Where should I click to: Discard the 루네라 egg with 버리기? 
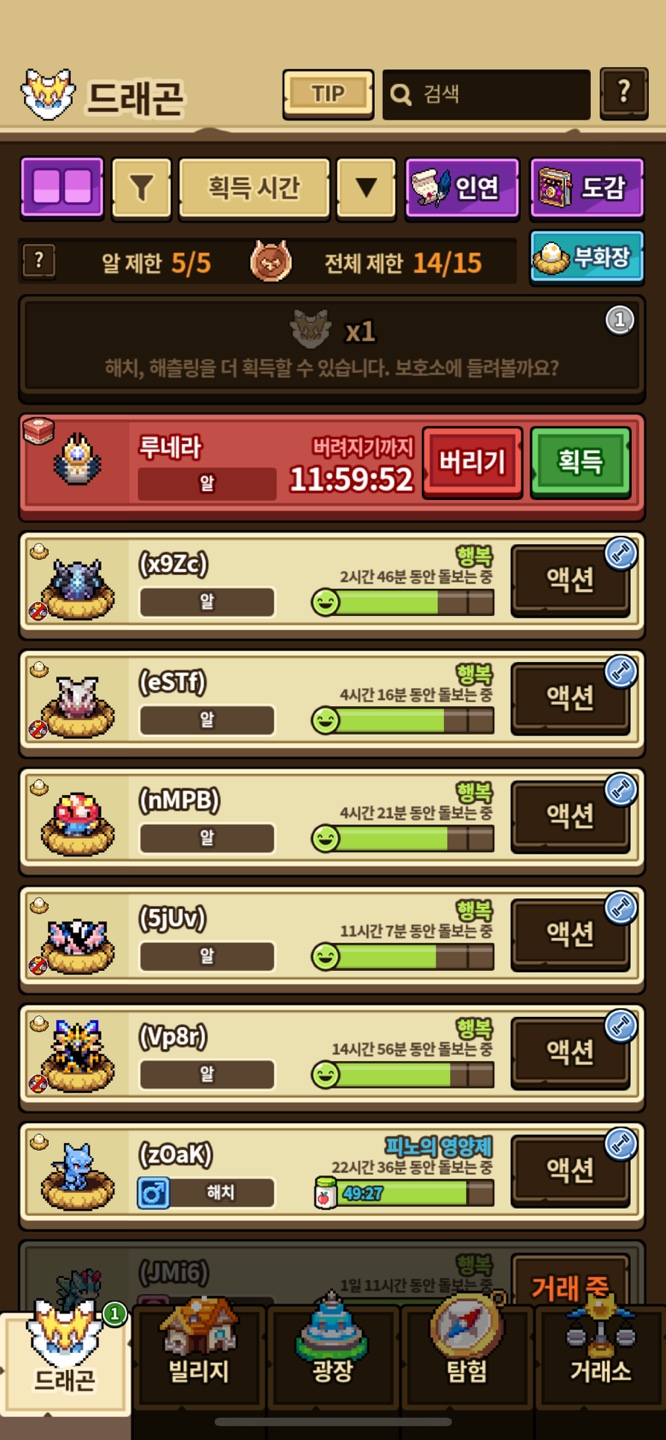pyautogui.click(x=472, y=462)
